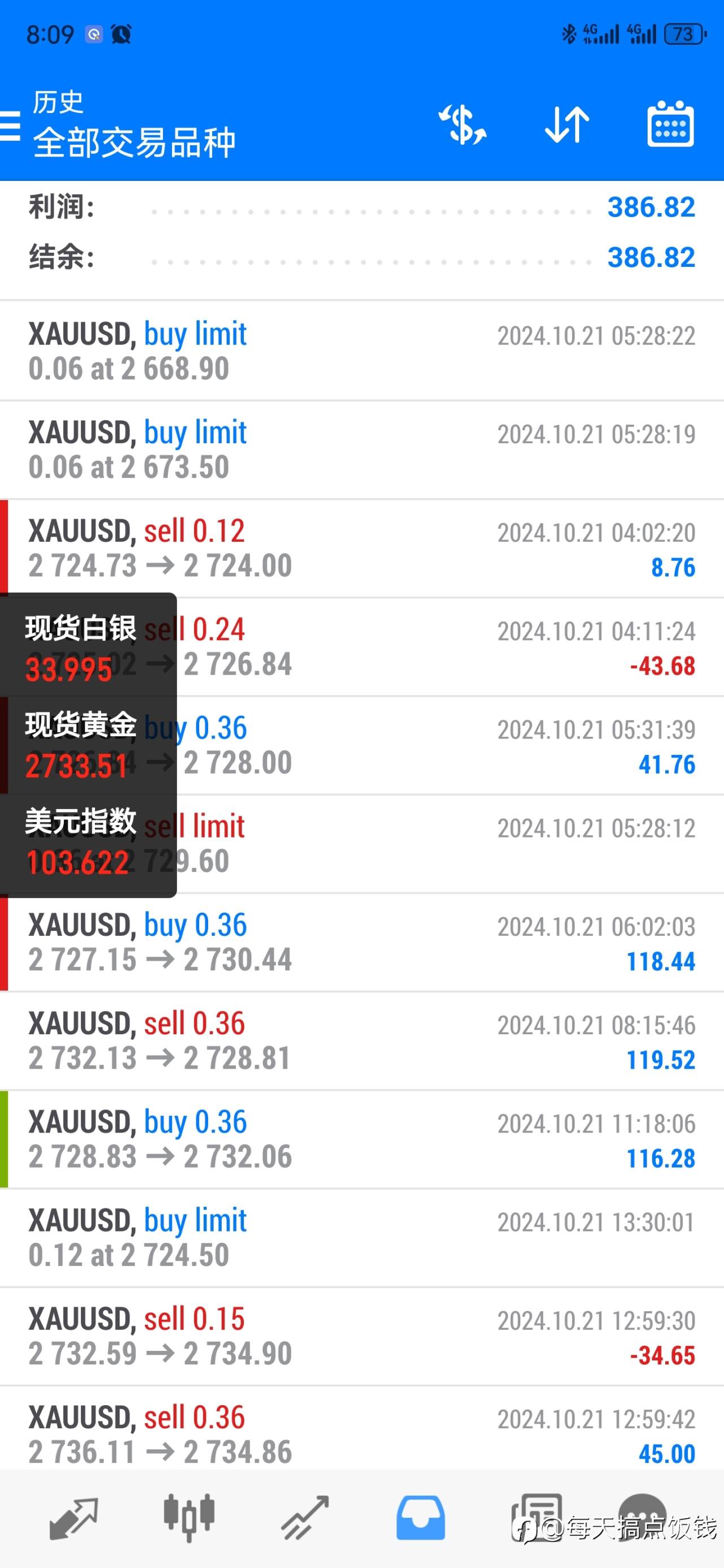Select the History inbox tab
Viewport: 724px width, 1568px height.
[x=420, y=1518]
